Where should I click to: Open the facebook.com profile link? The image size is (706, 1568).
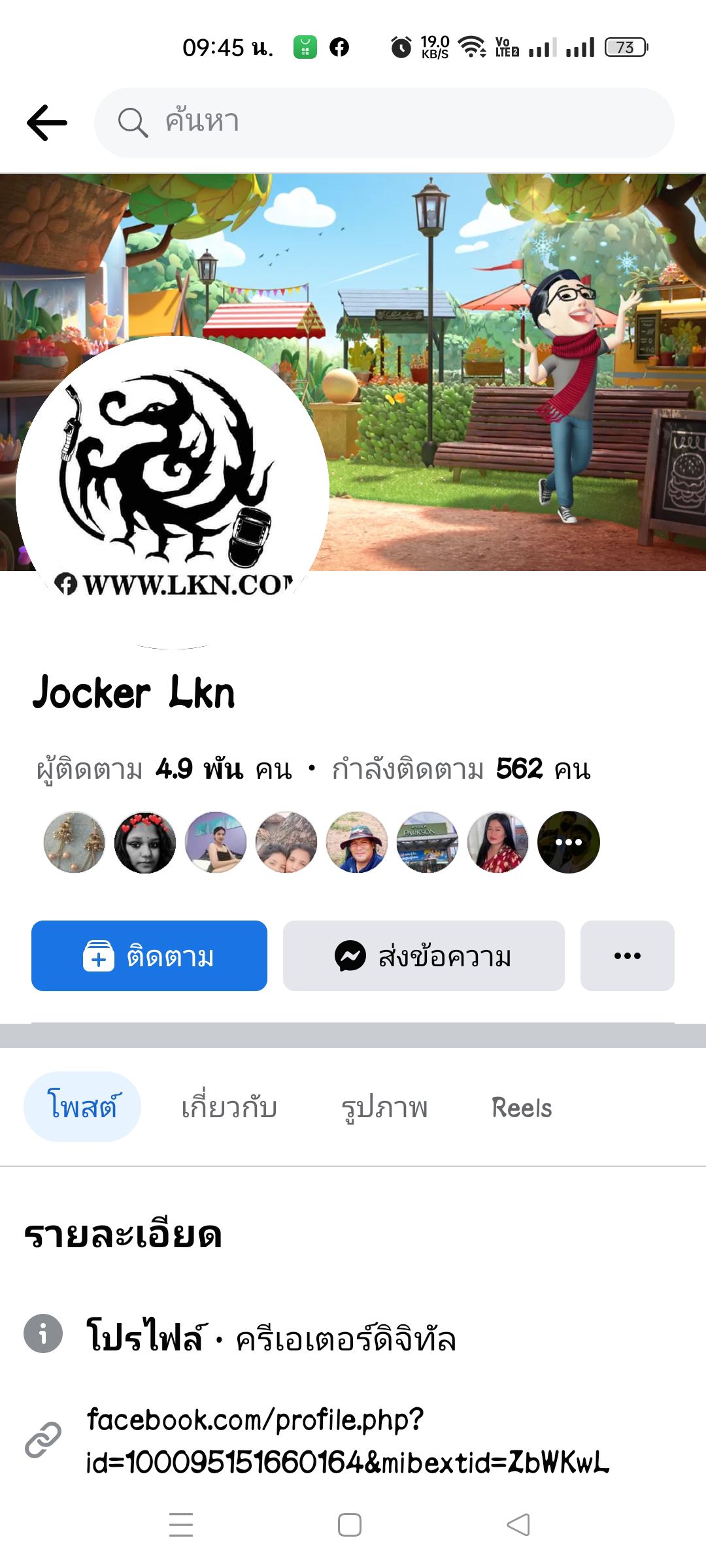coord(346,1441)
